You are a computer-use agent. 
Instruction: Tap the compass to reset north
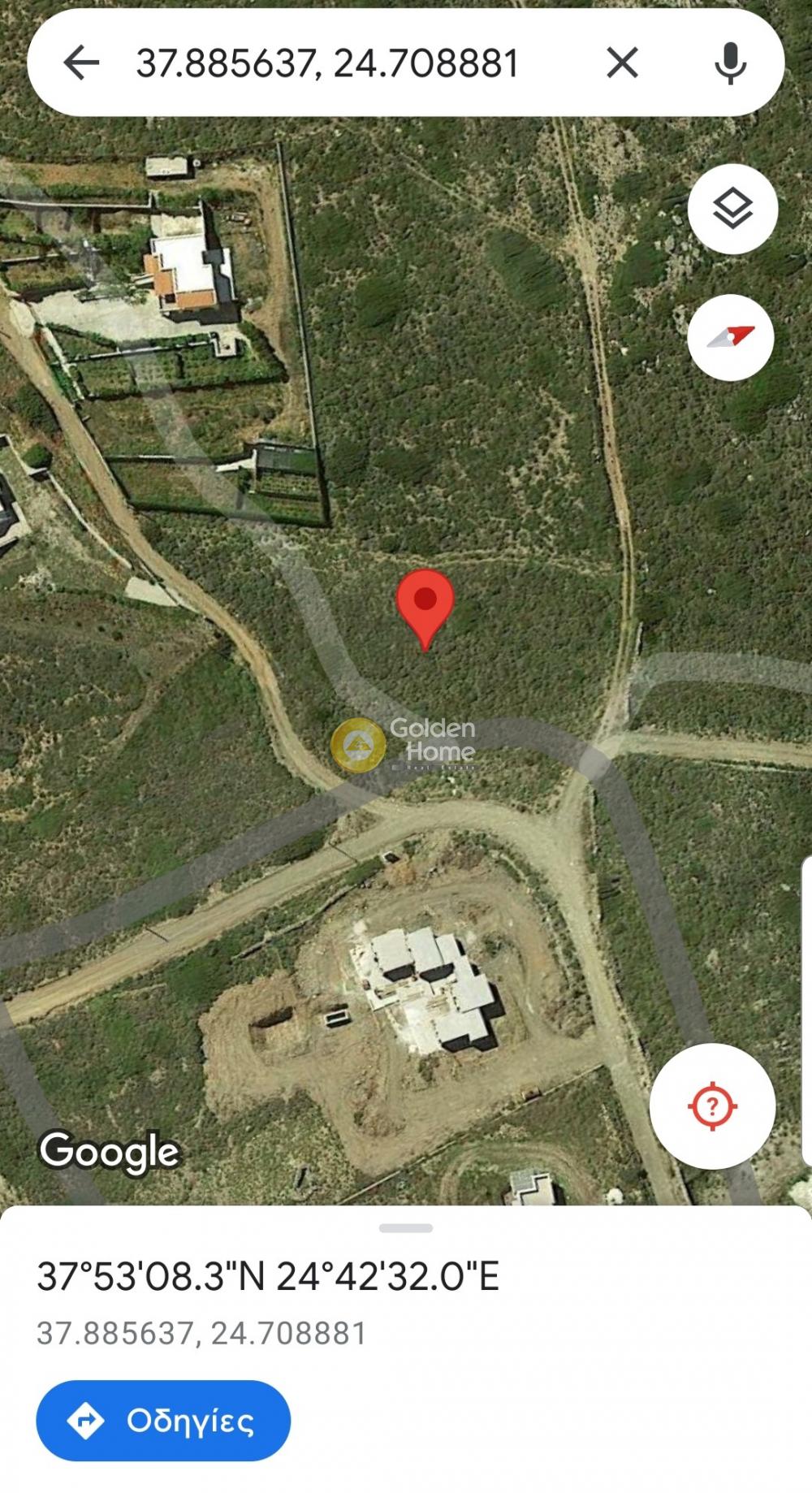tap(731, 337)
